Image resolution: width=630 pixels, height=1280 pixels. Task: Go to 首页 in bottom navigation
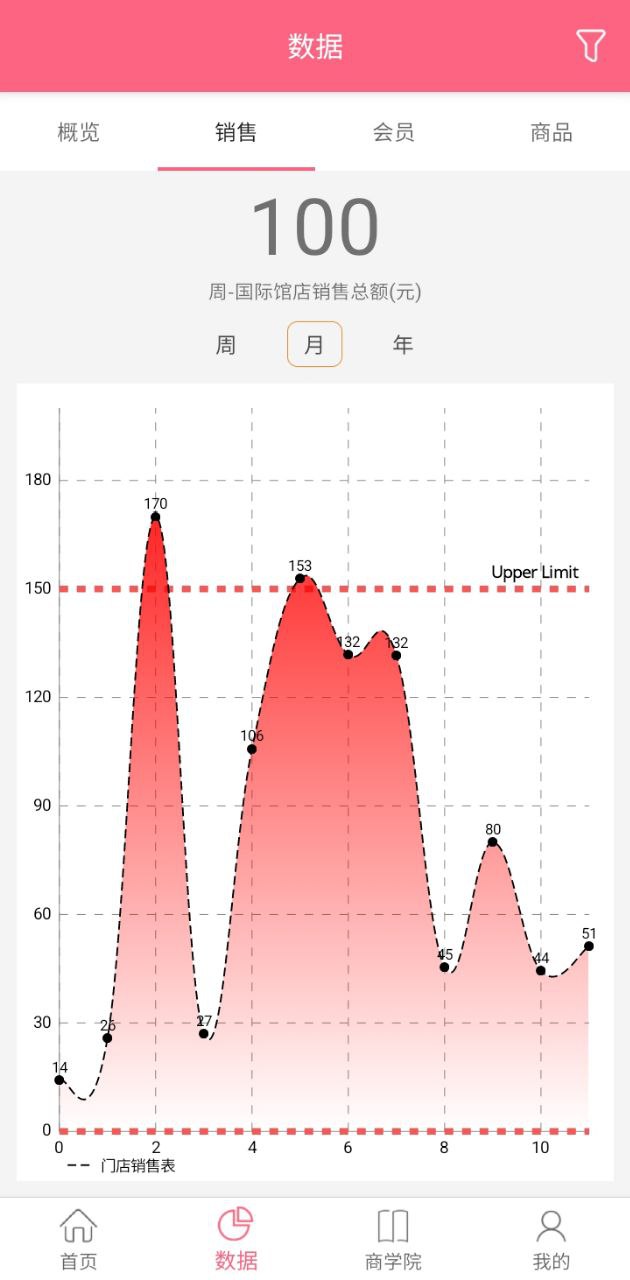(x=79, y=1238)
